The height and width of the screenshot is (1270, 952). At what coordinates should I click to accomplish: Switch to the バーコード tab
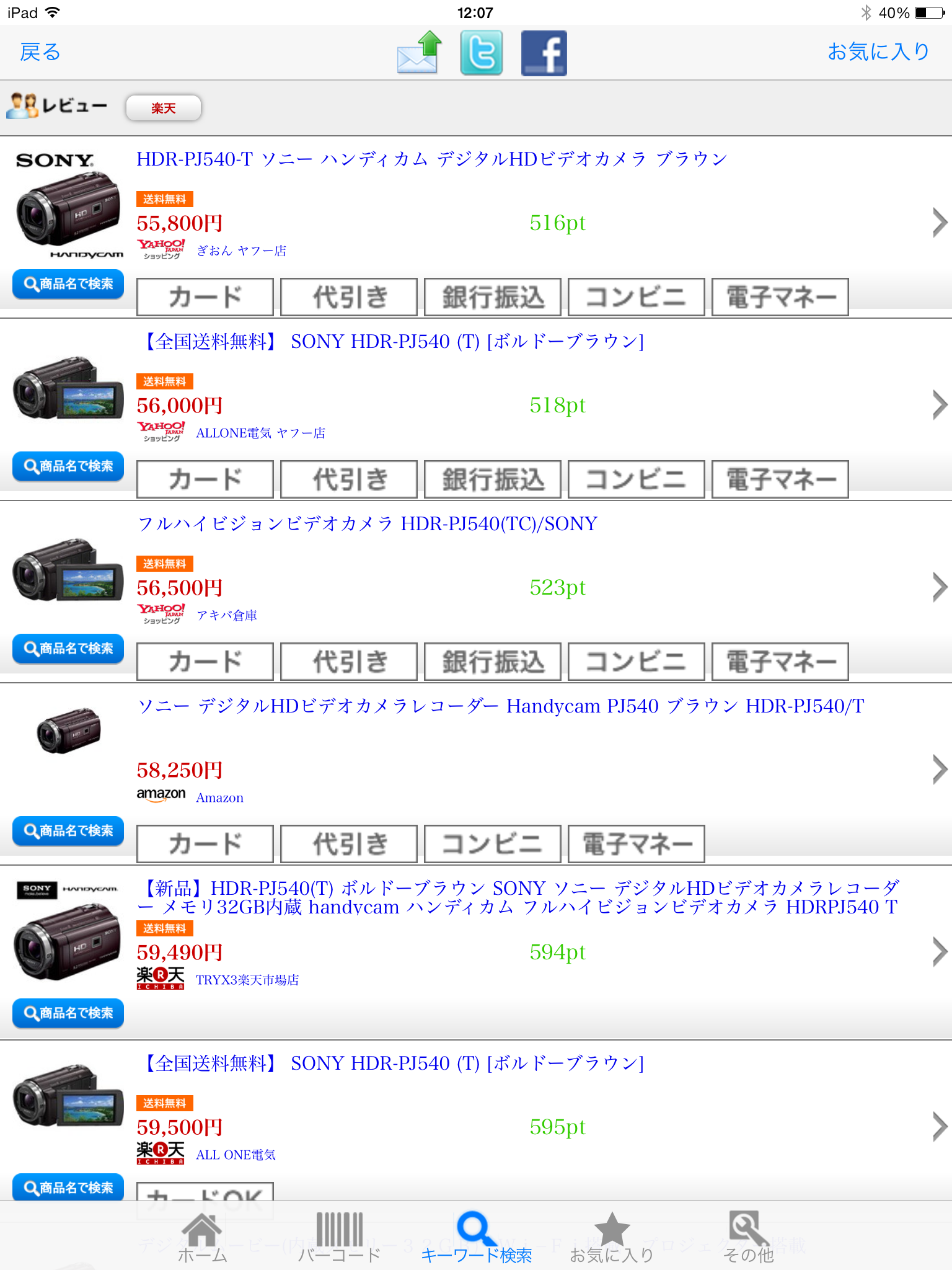[x=339, y=1238]
